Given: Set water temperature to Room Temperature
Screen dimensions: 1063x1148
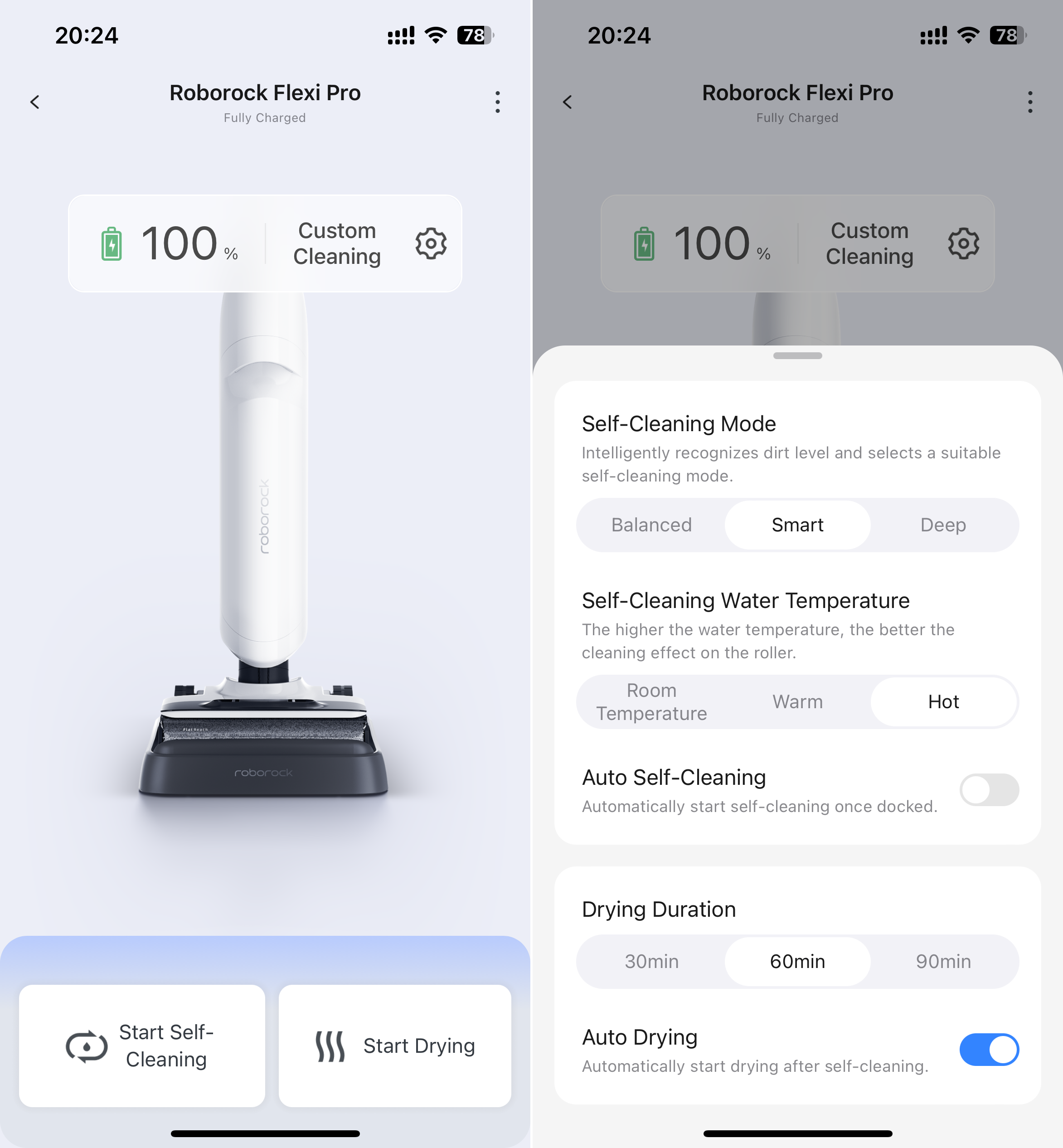Looking at the screenshot, I should coord(651,701).
